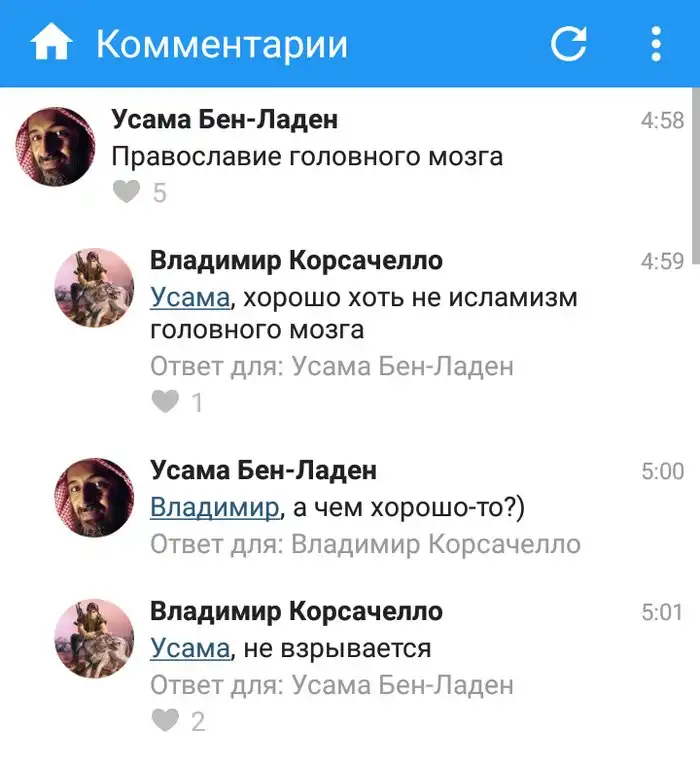Open the three-dot overflow menu

point(655,44)
